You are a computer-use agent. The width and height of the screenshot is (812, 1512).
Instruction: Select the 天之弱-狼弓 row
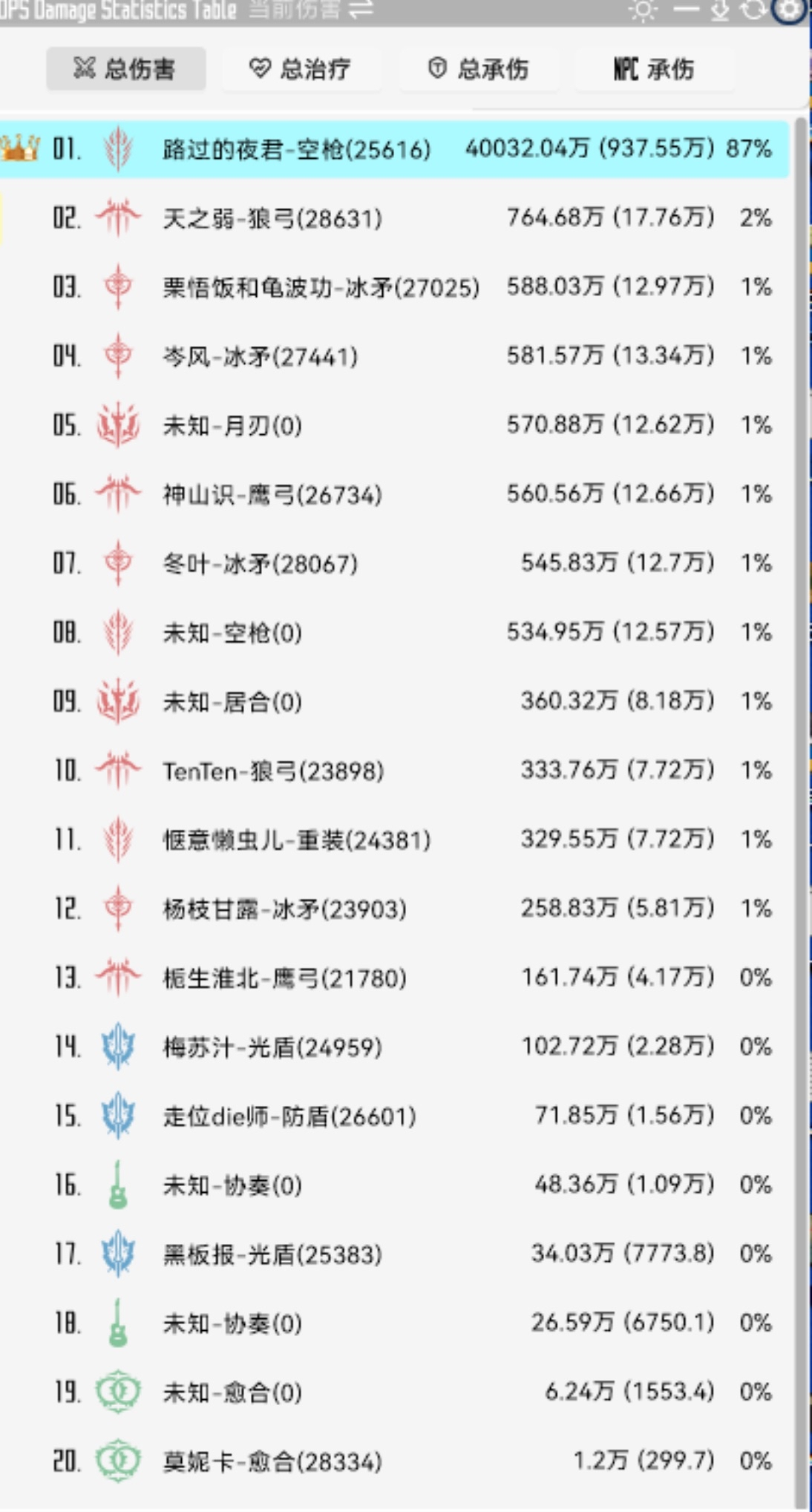point(394,218)
